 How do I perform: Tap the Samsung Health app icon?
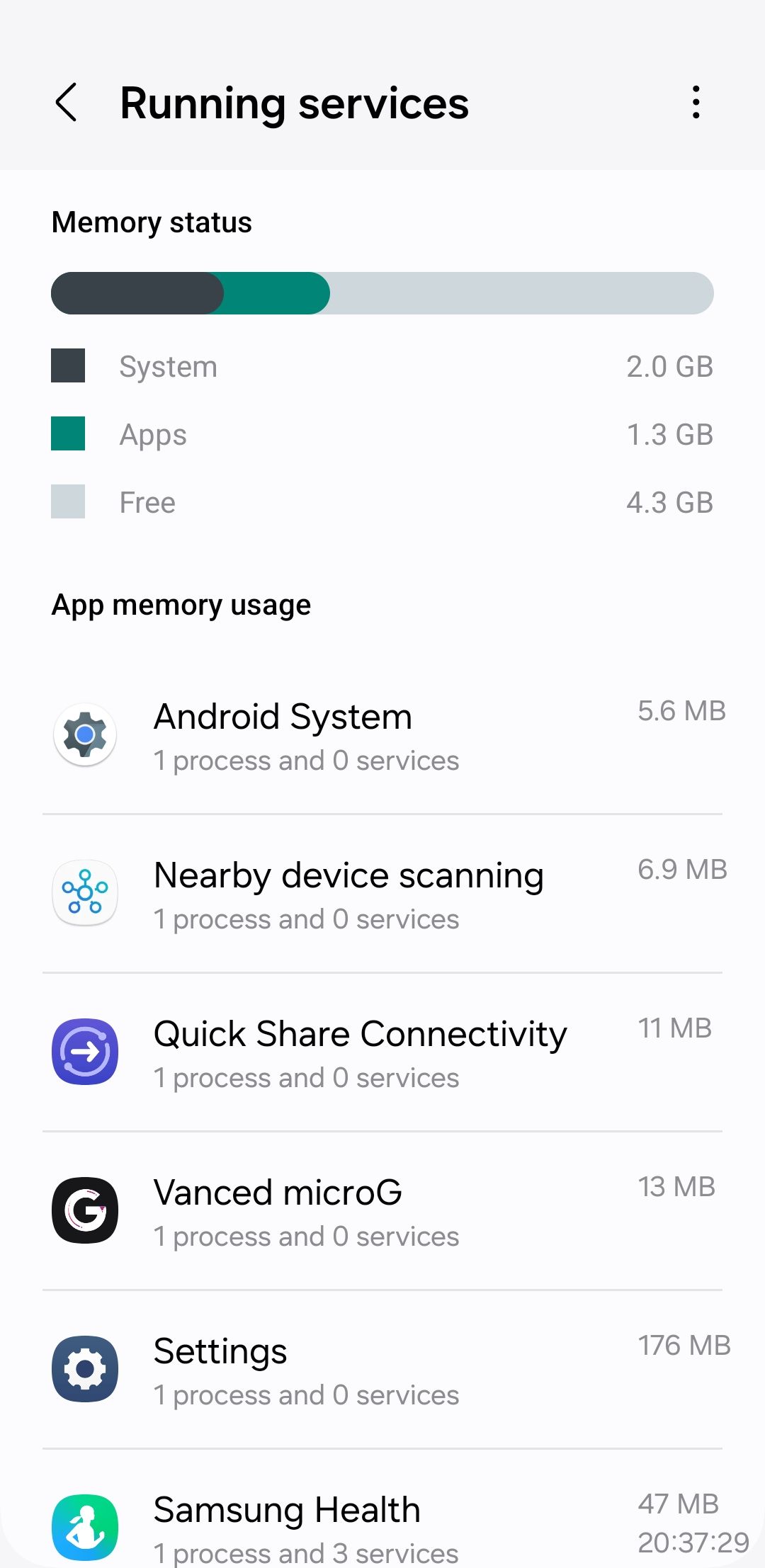click(84, 1528)
